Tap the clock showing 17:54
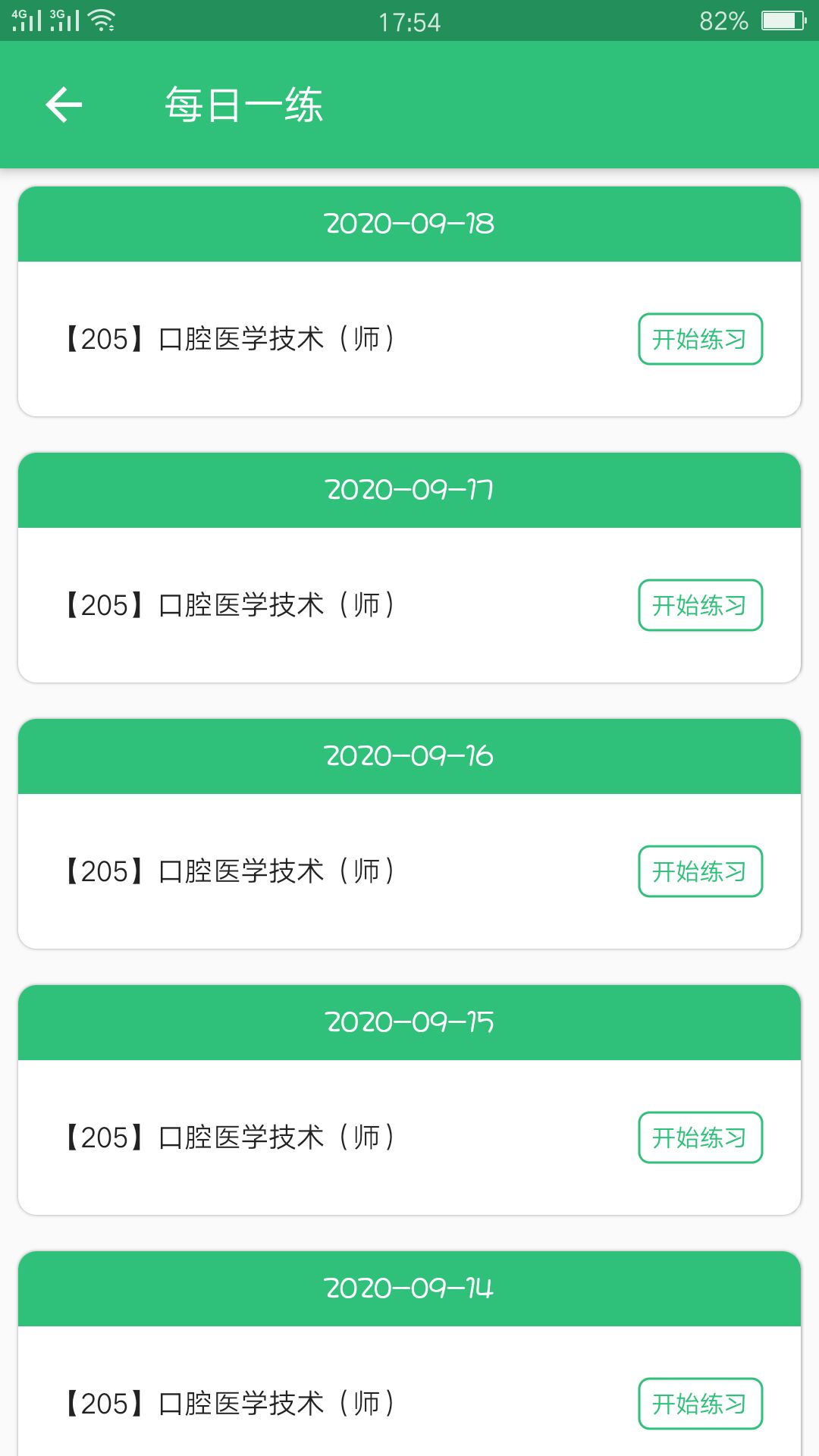The height and width of the screenshot is (1456, 819). [x=409, y=21]
